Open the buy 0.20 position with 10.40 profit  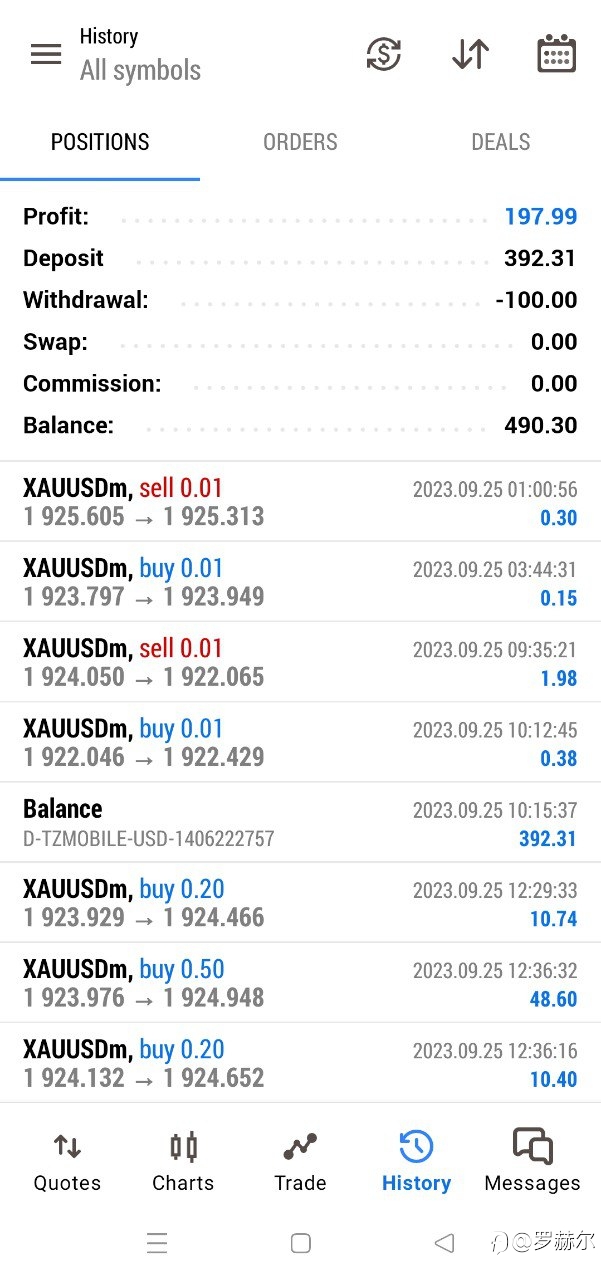coord(300,1062)
